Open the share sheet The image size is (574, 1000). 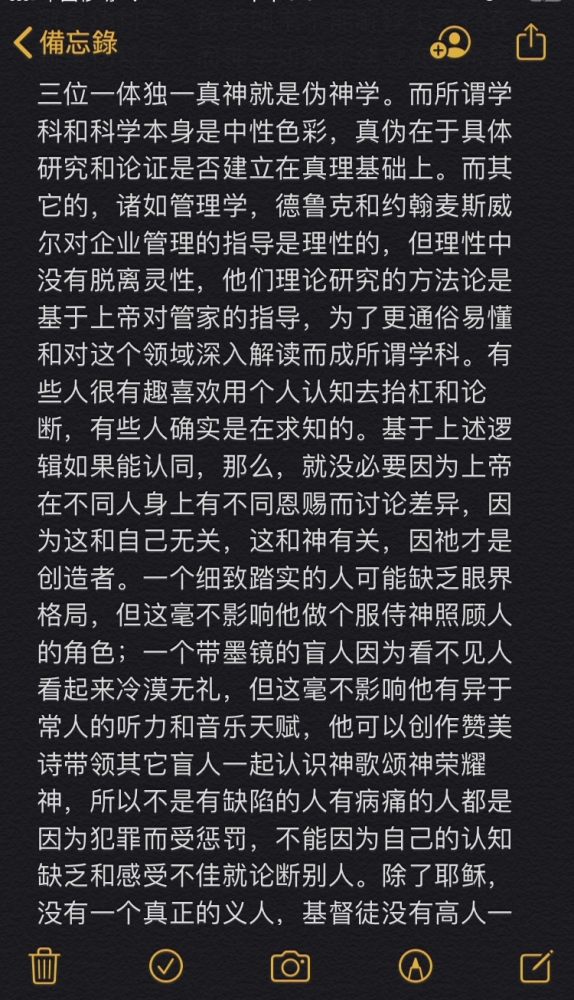point(531,42)
